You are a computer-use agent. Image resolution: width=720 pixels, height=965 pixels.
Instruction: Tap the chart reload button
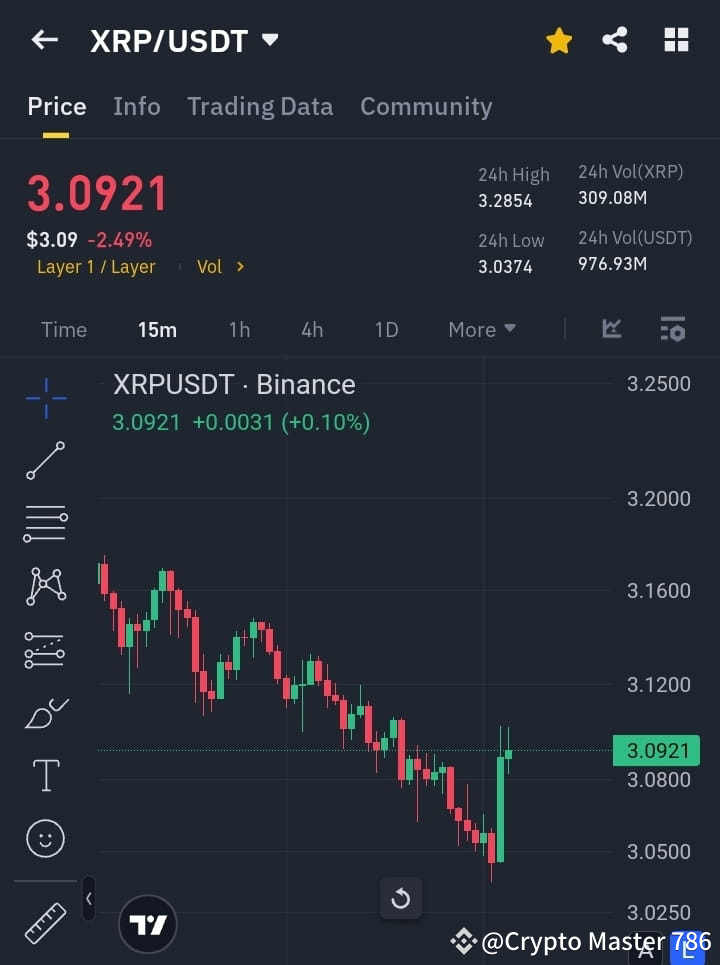(401, 898)
